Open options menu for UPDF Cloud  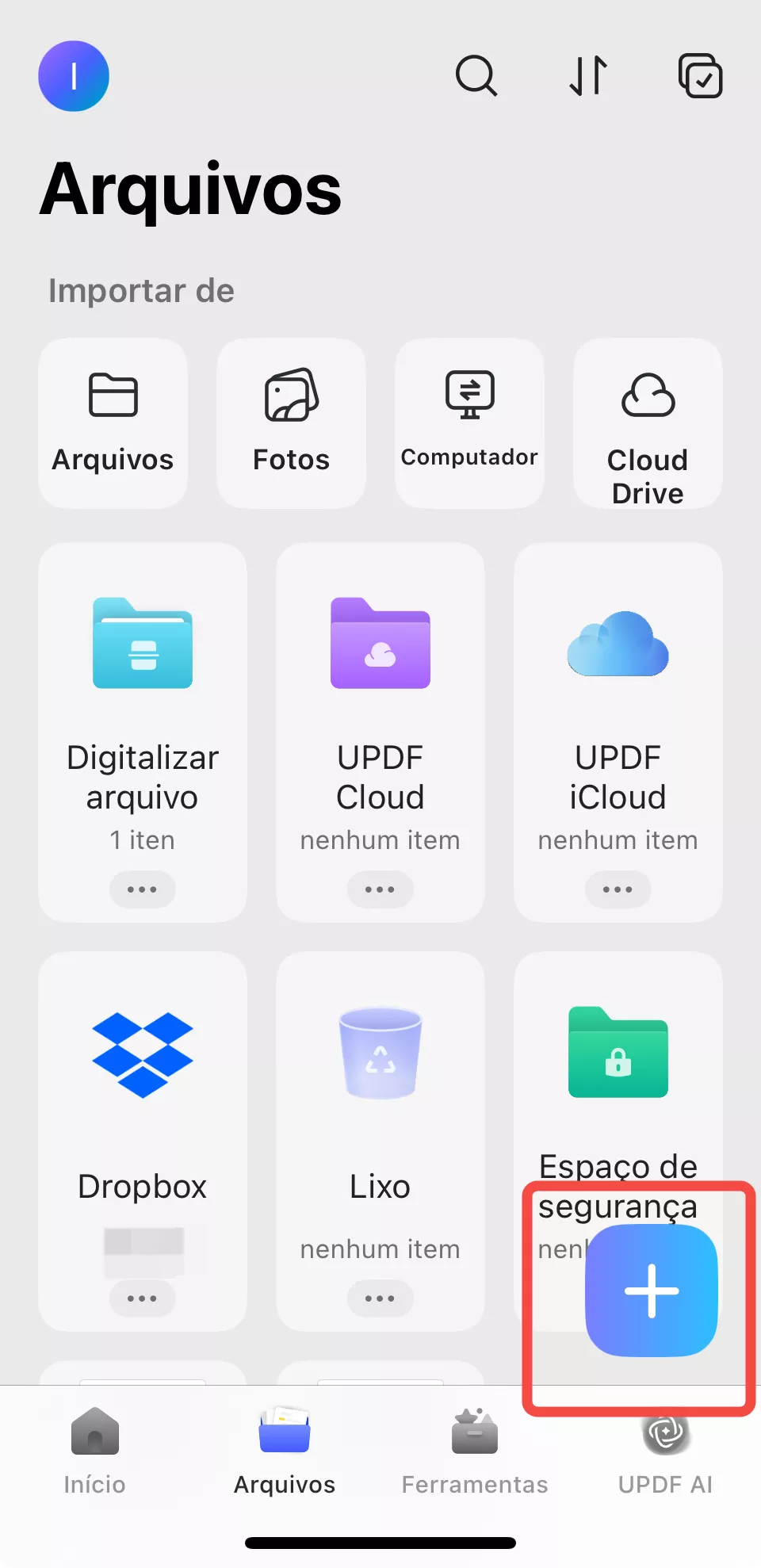[x=380, y=889]
